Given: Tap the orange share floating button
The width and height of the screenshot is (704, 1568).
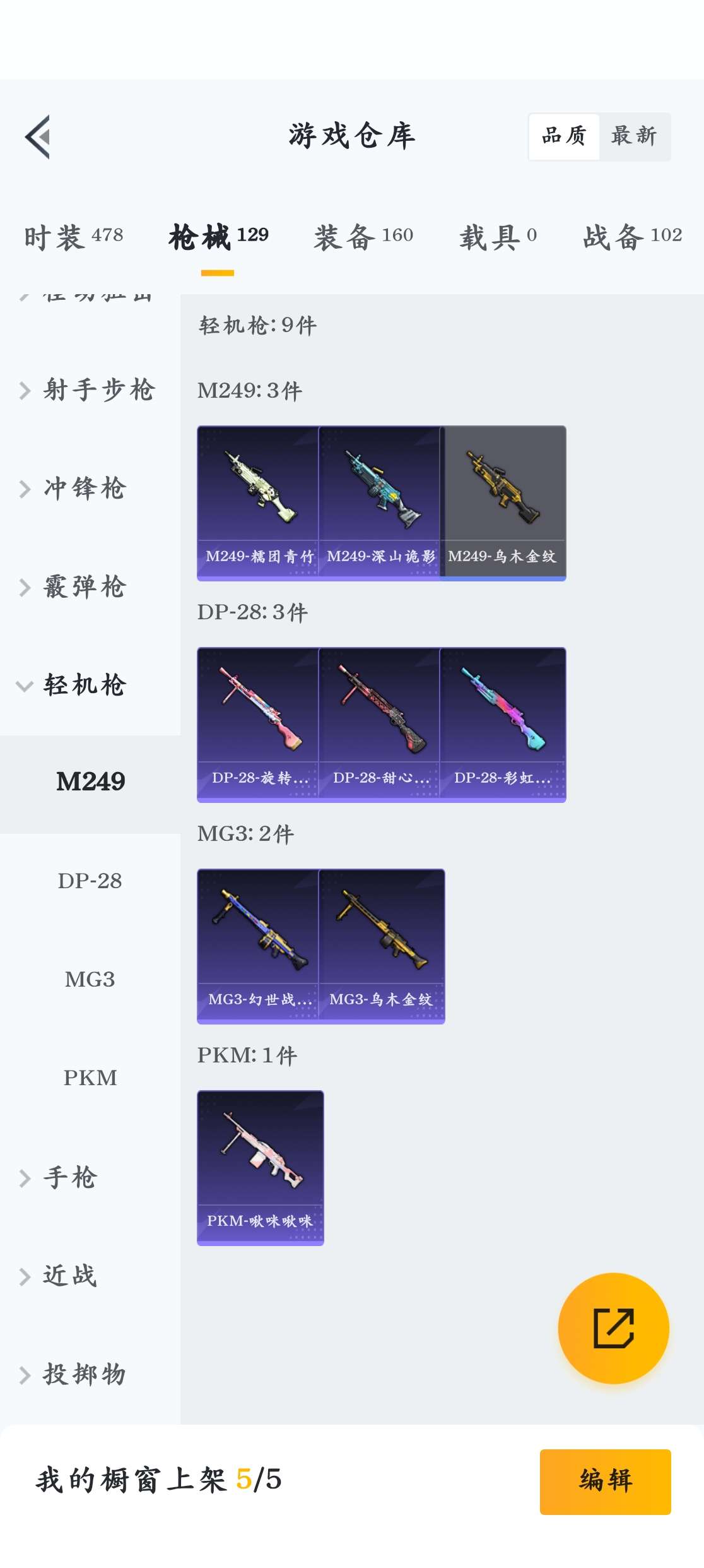Looking at the screenshot, I should pyautogui.click(x=613, y=1328).
